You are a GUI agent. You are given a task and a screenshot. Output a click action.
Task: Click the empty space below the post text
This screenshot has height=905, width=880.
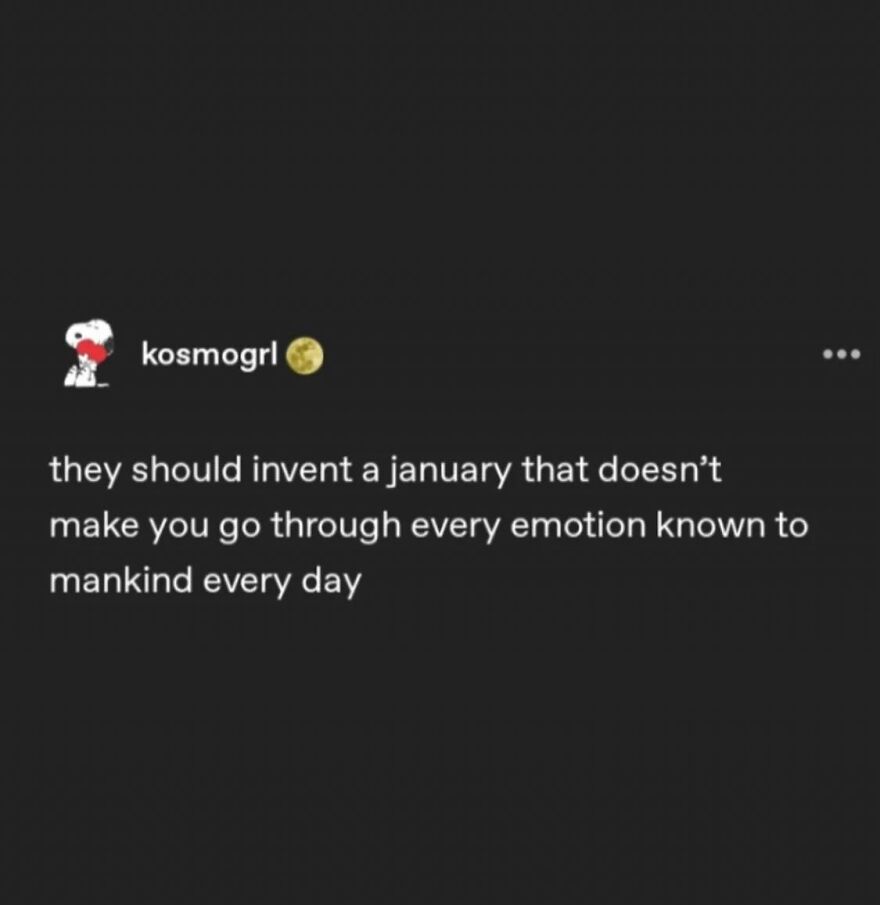440,720
